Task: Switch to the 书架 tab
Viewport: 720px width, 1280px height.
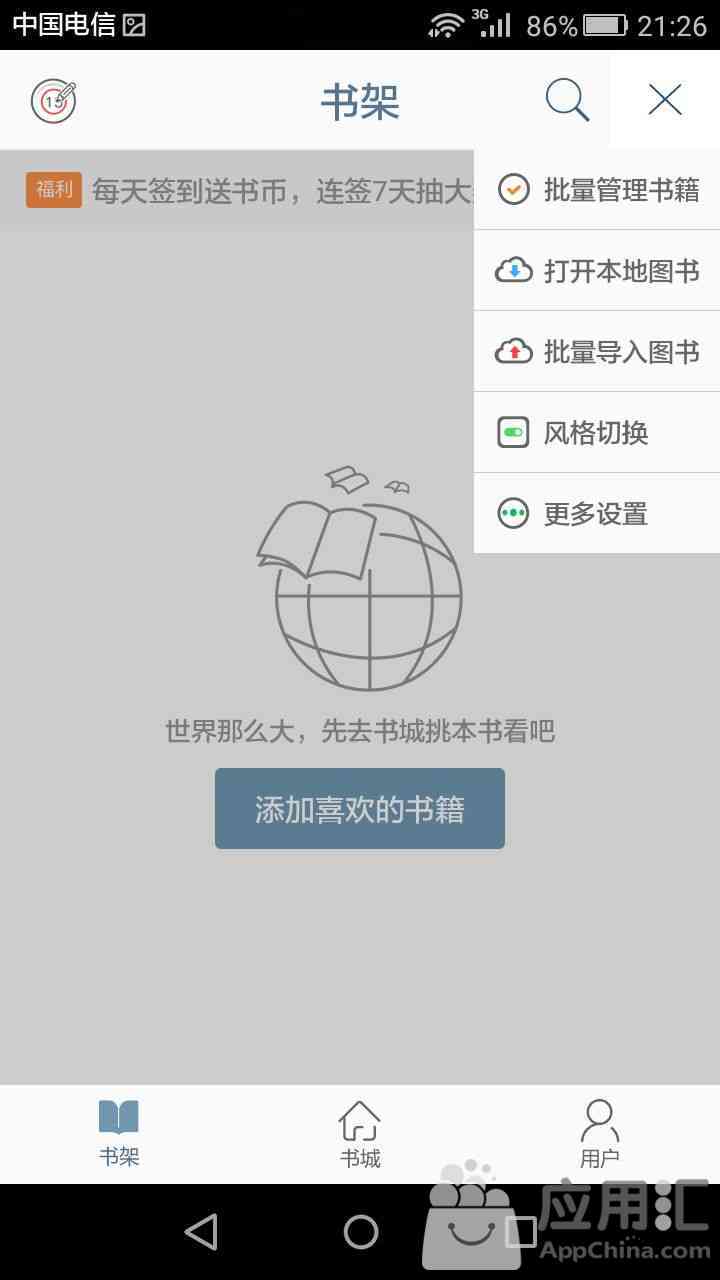Action: tap(119, 1134)
